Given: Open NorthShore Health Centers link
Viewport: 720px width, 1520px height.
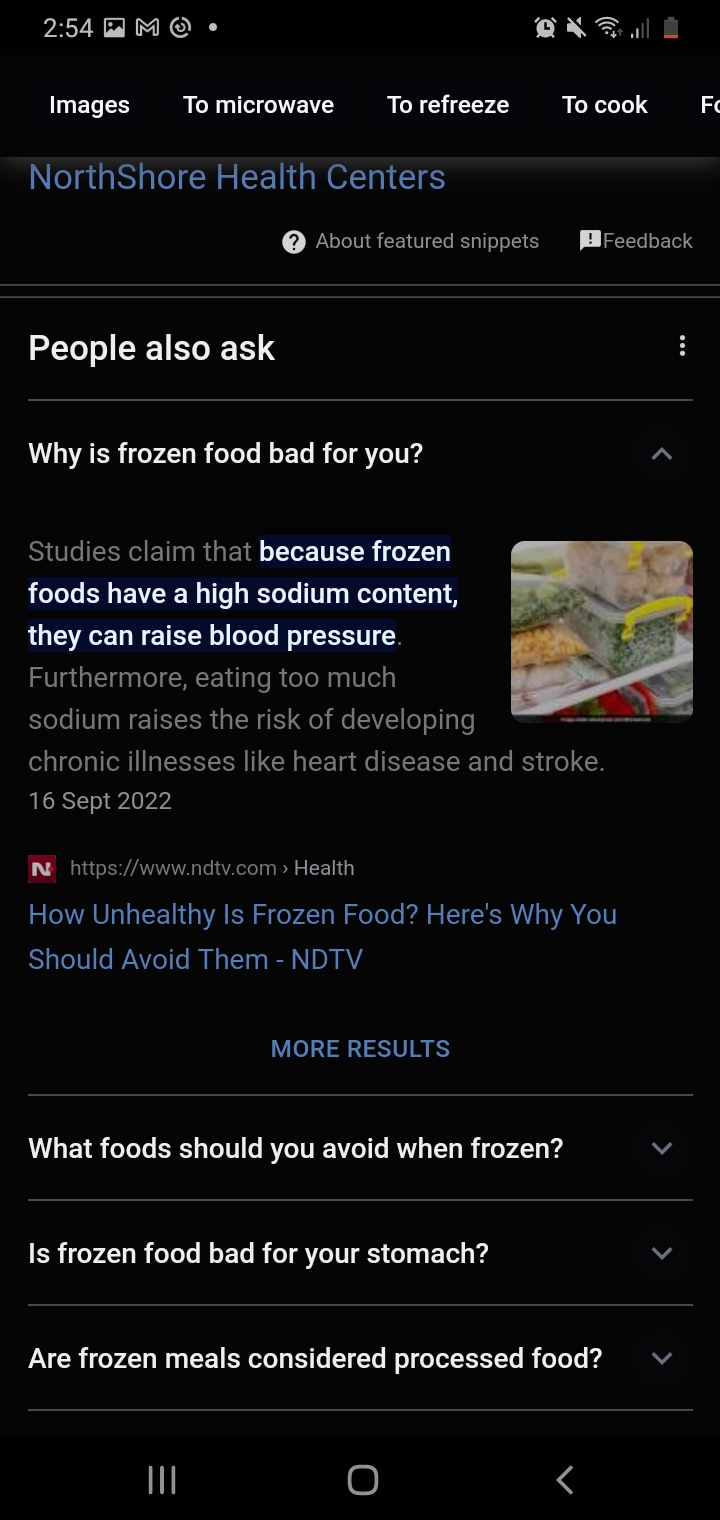Looking at the screenshot, I should (x=237, y=177).
